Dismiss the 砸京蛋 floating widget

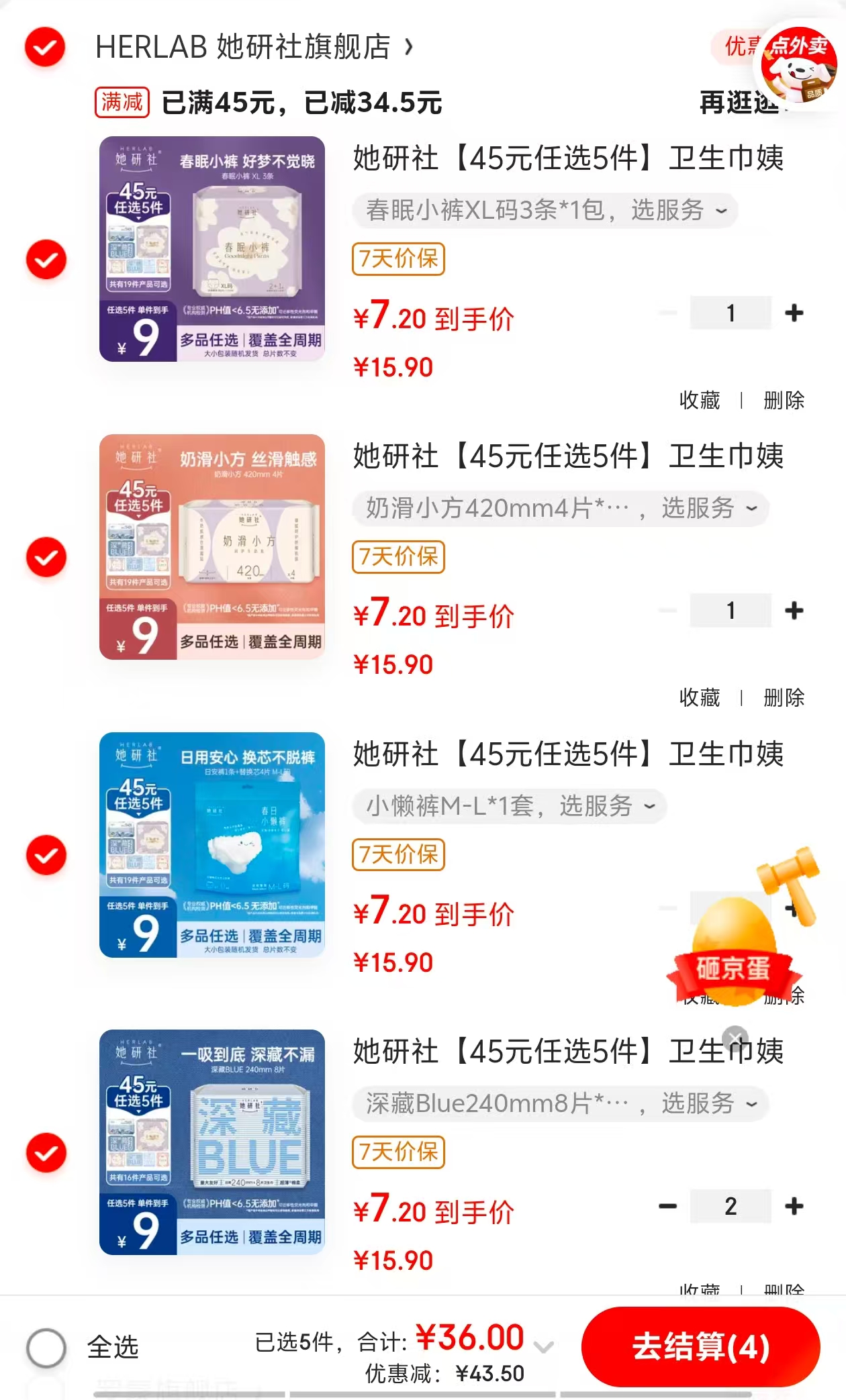tap(735, 1037)
